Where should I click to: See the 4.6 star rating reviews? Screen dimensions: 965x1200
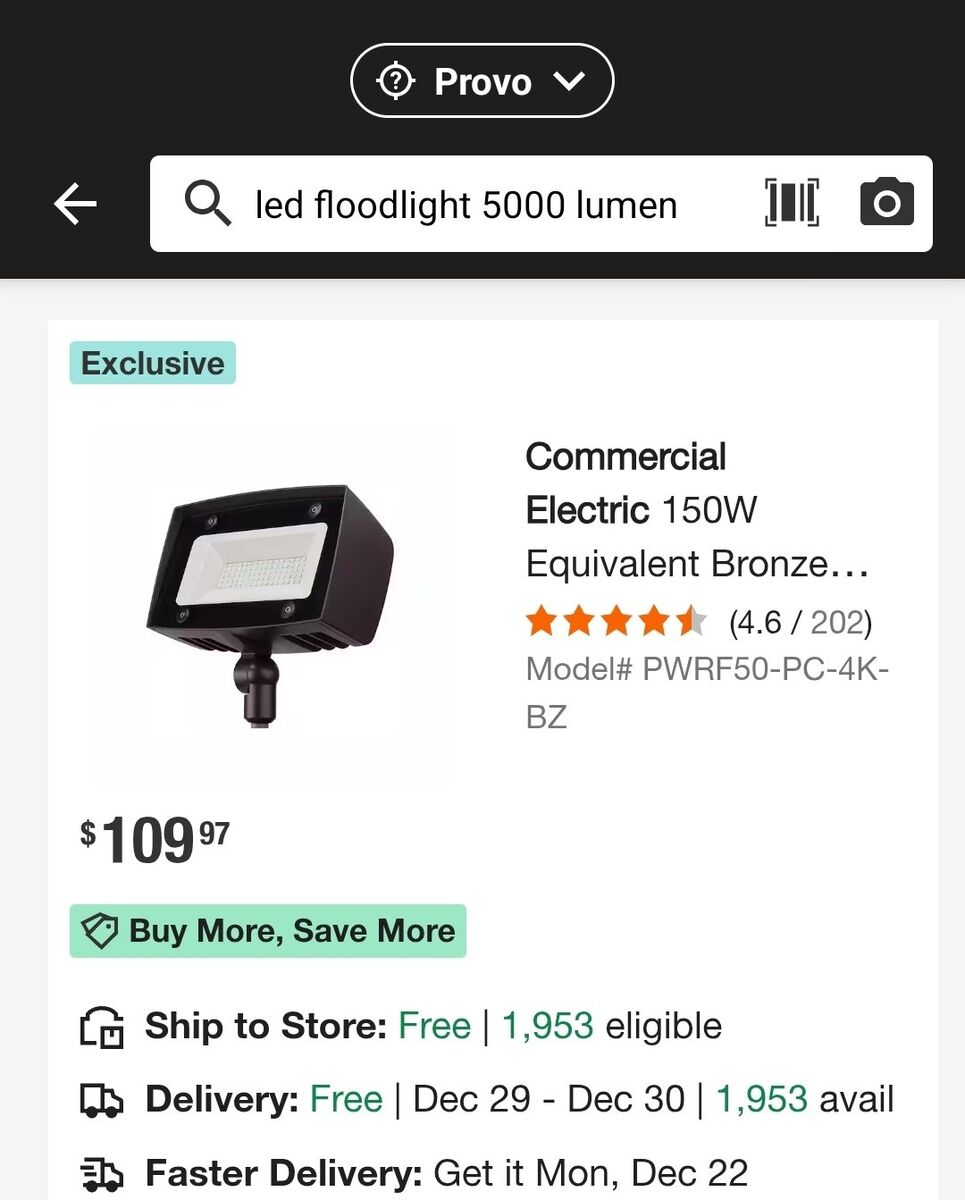(698, 623)
